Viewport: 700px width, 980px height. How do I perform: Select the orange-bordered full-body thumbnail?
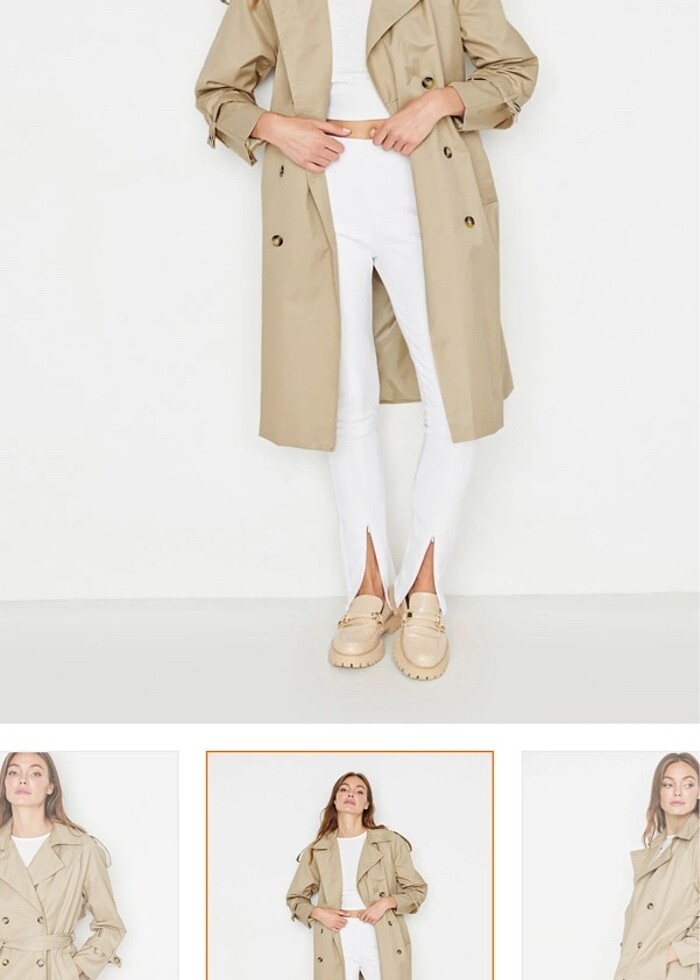(x=350, y=866)
